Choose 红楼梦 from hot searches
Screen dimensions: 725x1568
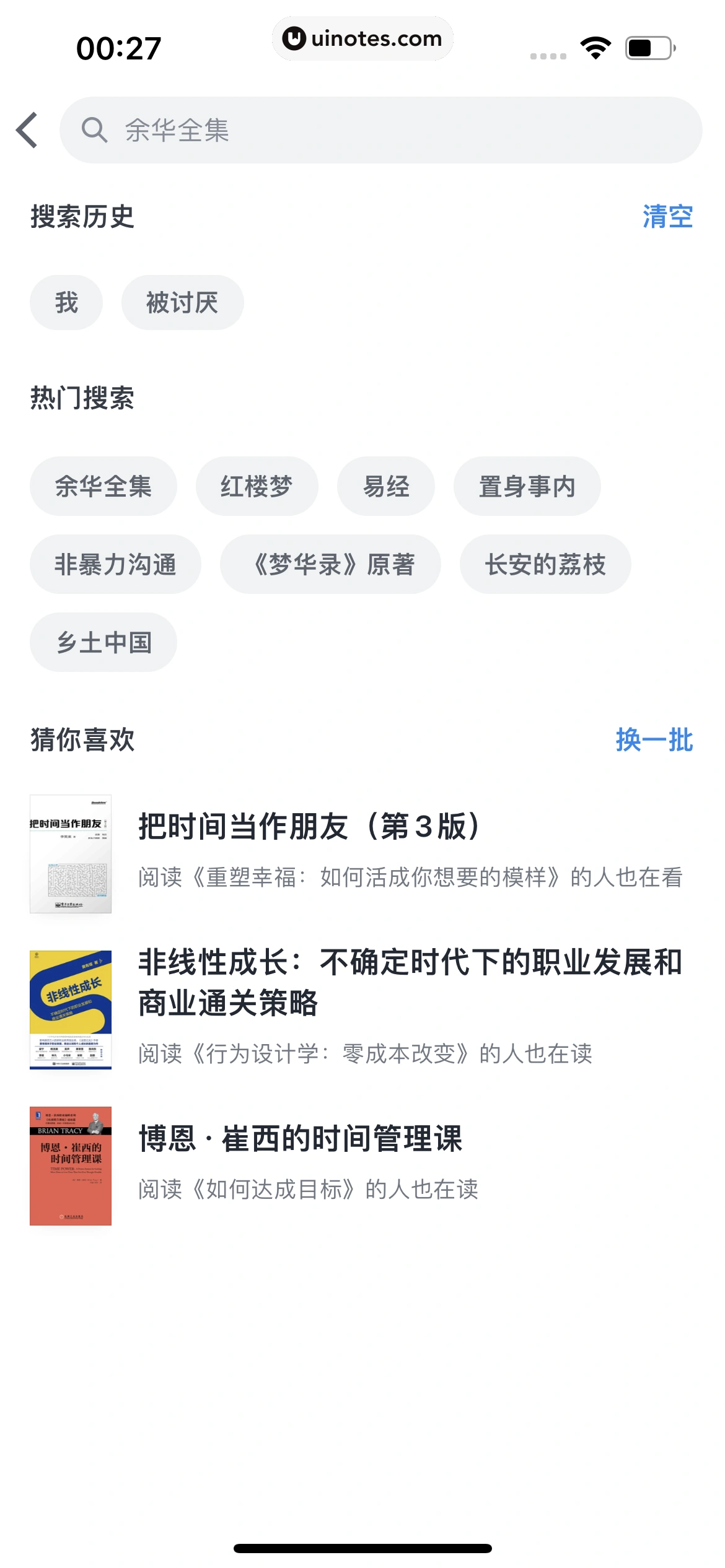click(x=257, y=486)
